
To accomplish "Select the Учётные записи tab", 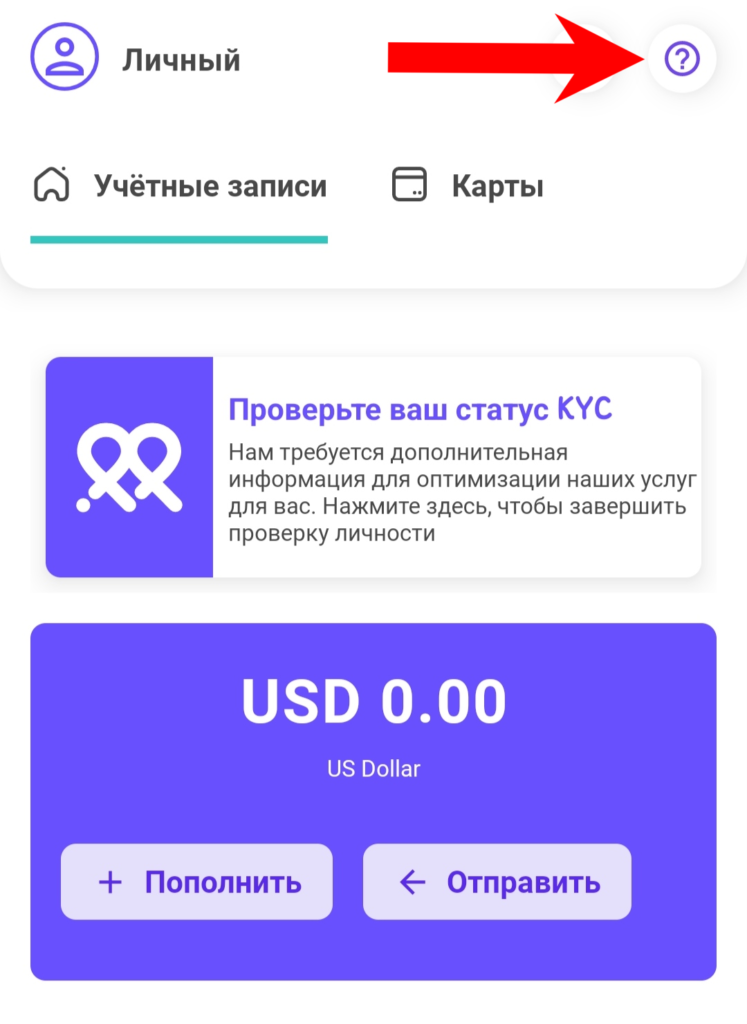I will (x=211, y=185).
